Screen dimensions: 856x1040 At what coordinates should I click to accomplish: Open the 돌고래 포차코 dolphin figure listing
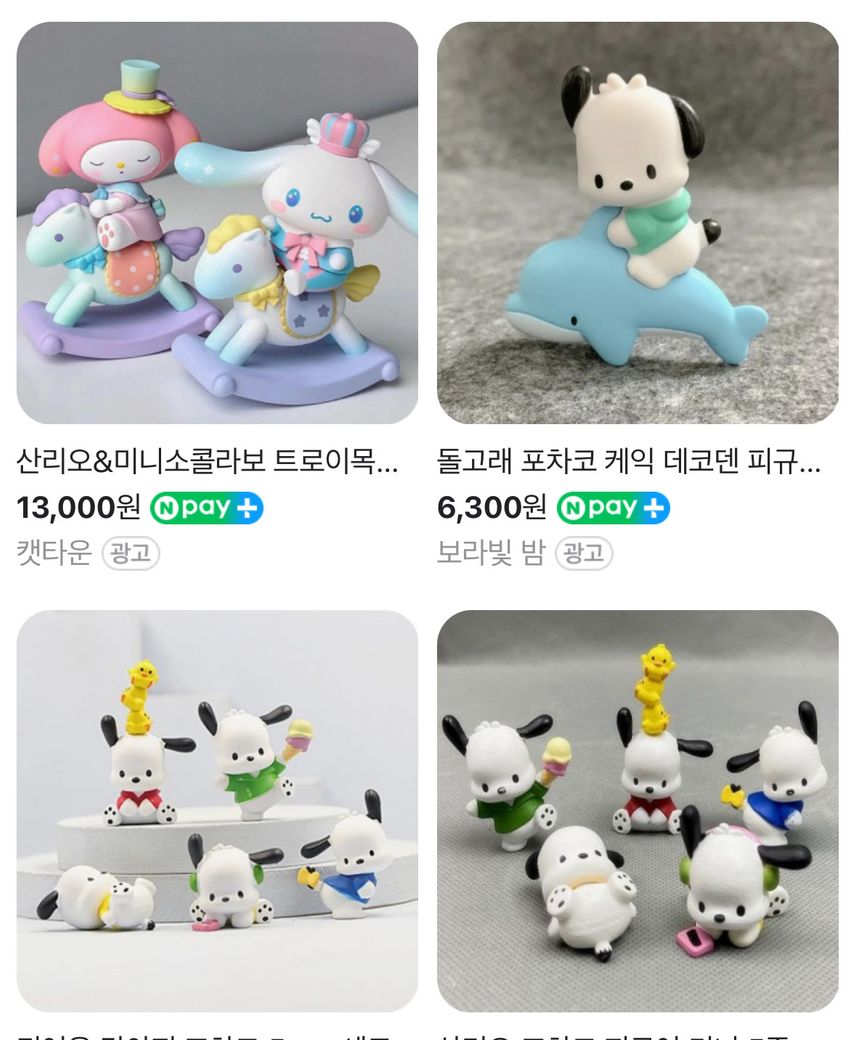[637, 223]
